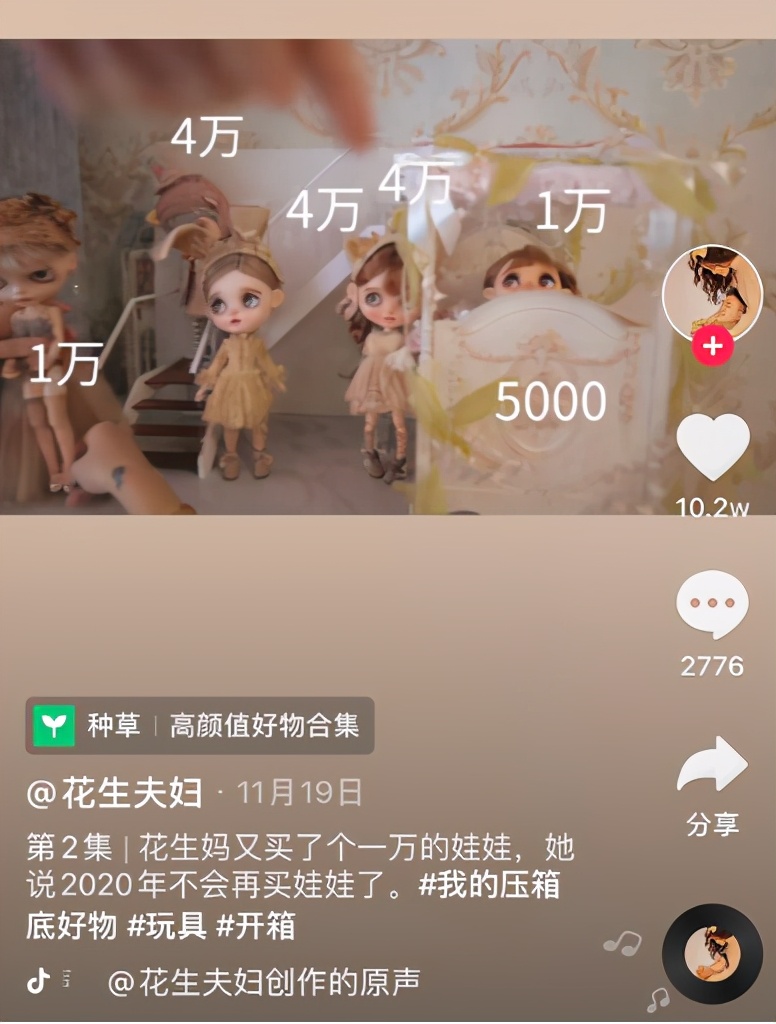
Task: Open the spinning music disc
Action: tap(712, 954)
